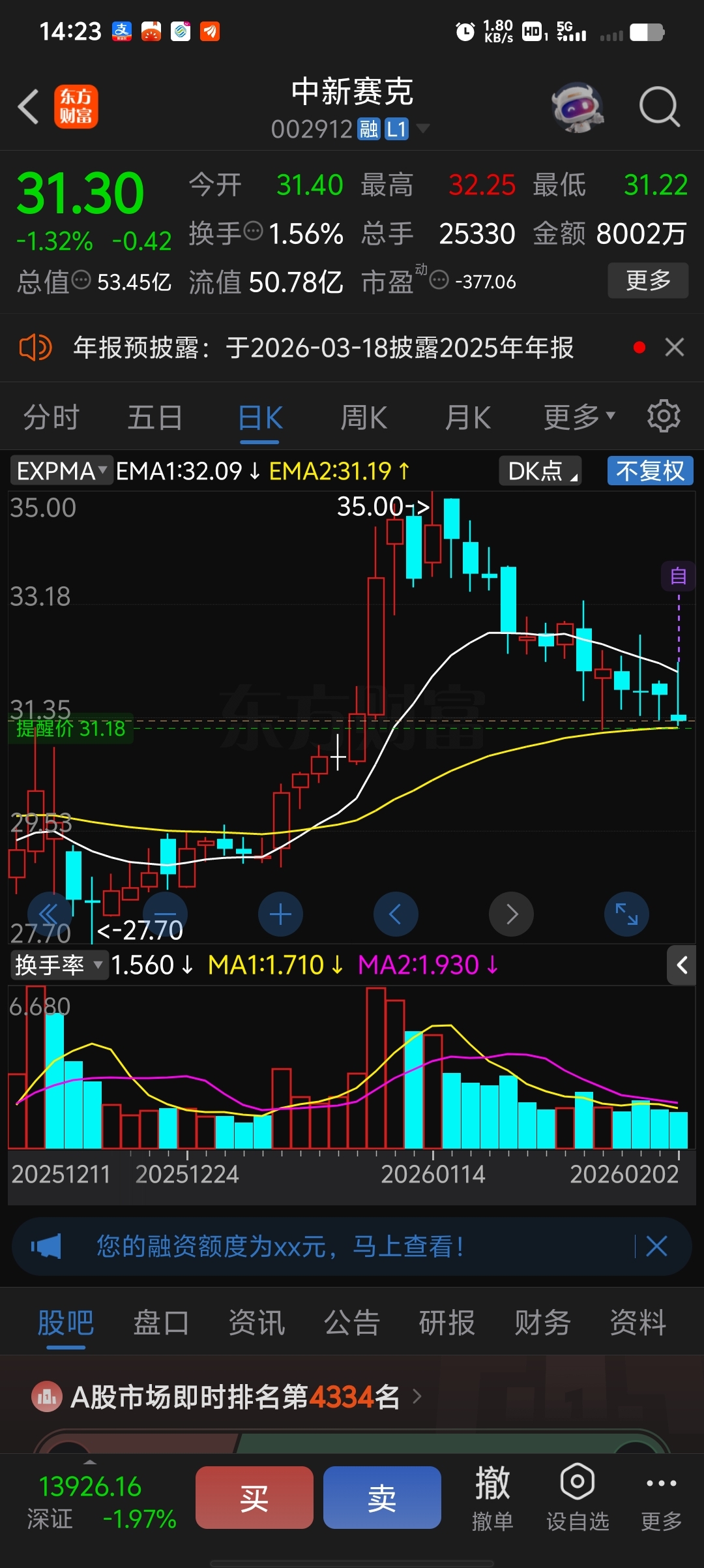Select the 月K chart tab

point(467,417)
